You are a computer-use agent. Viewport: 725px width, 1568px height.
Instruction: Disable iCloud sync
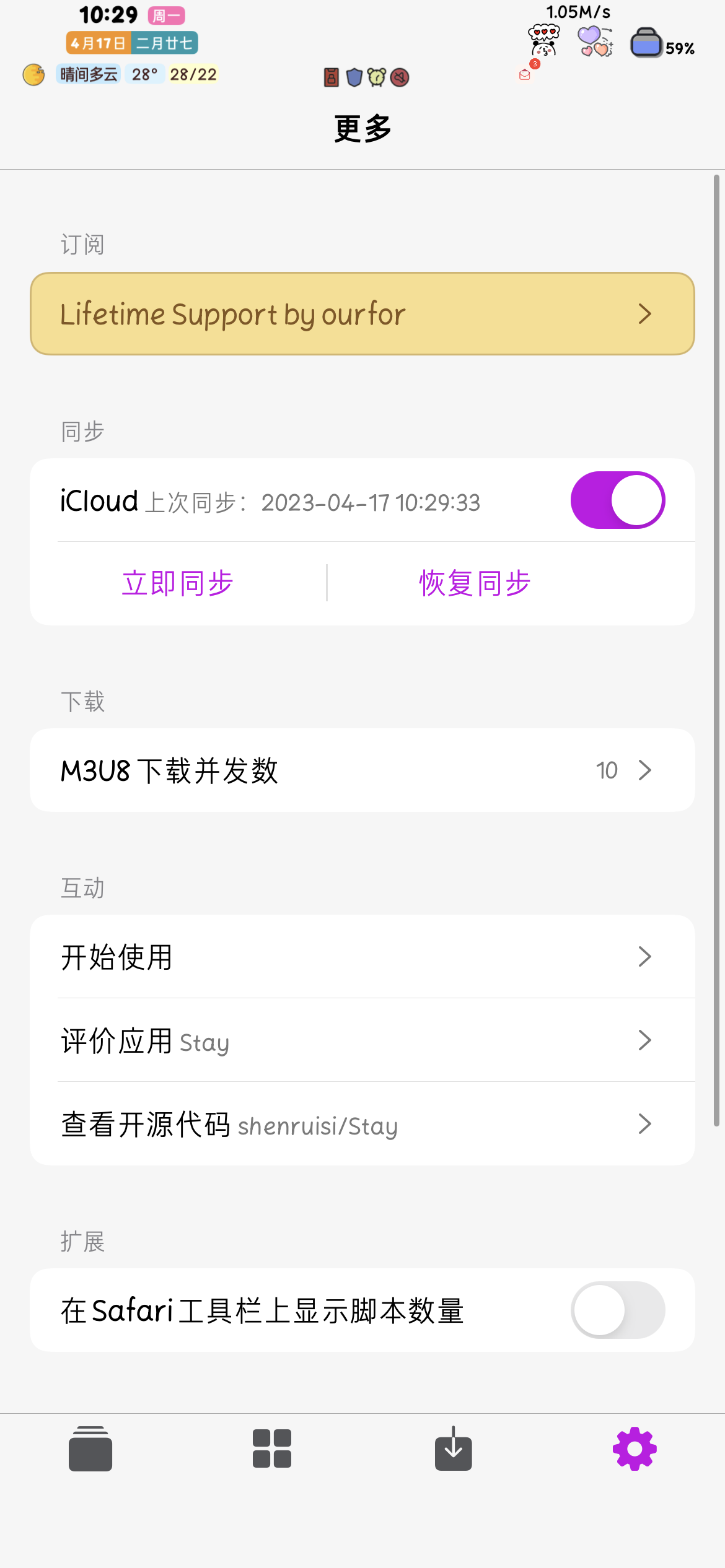coord(617,500)
